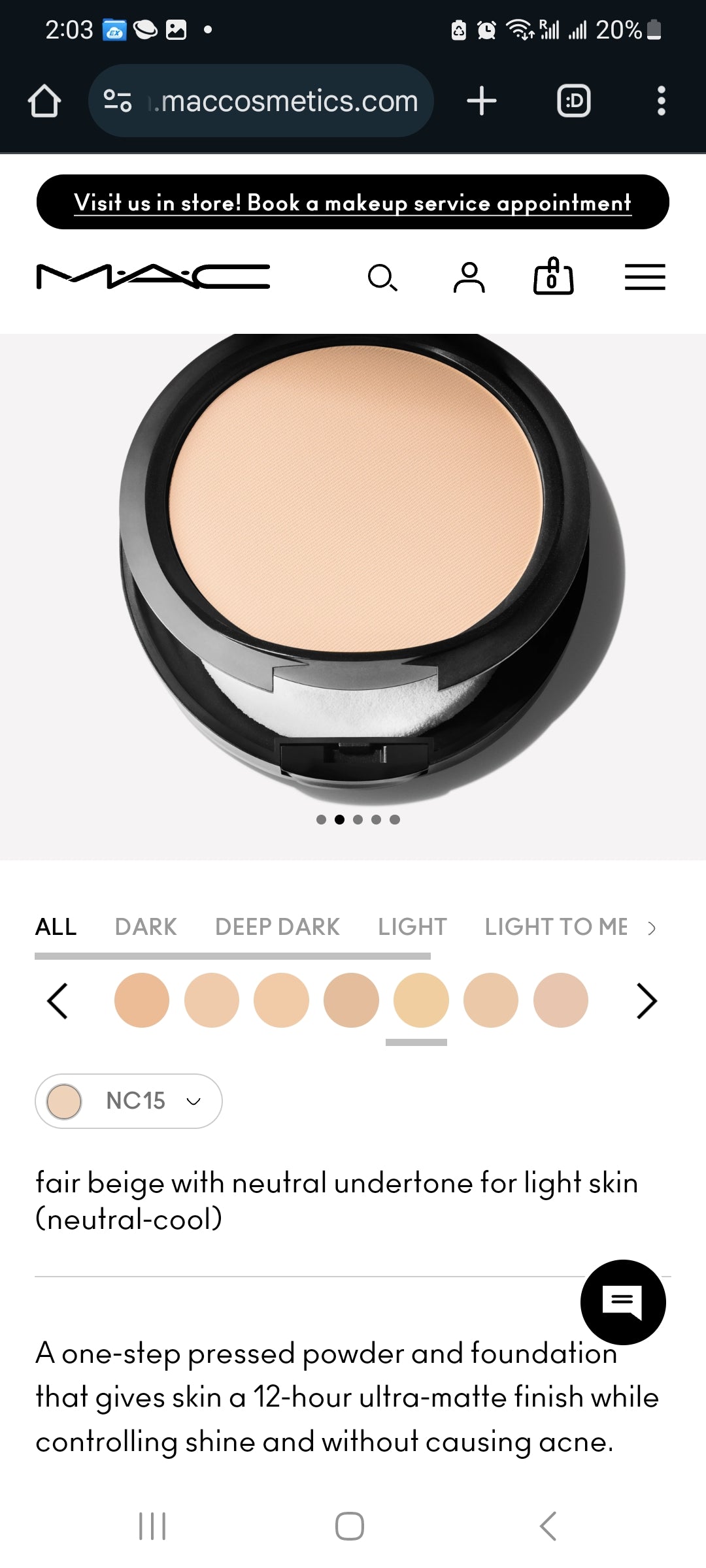Open the site search magnifier

382,278
